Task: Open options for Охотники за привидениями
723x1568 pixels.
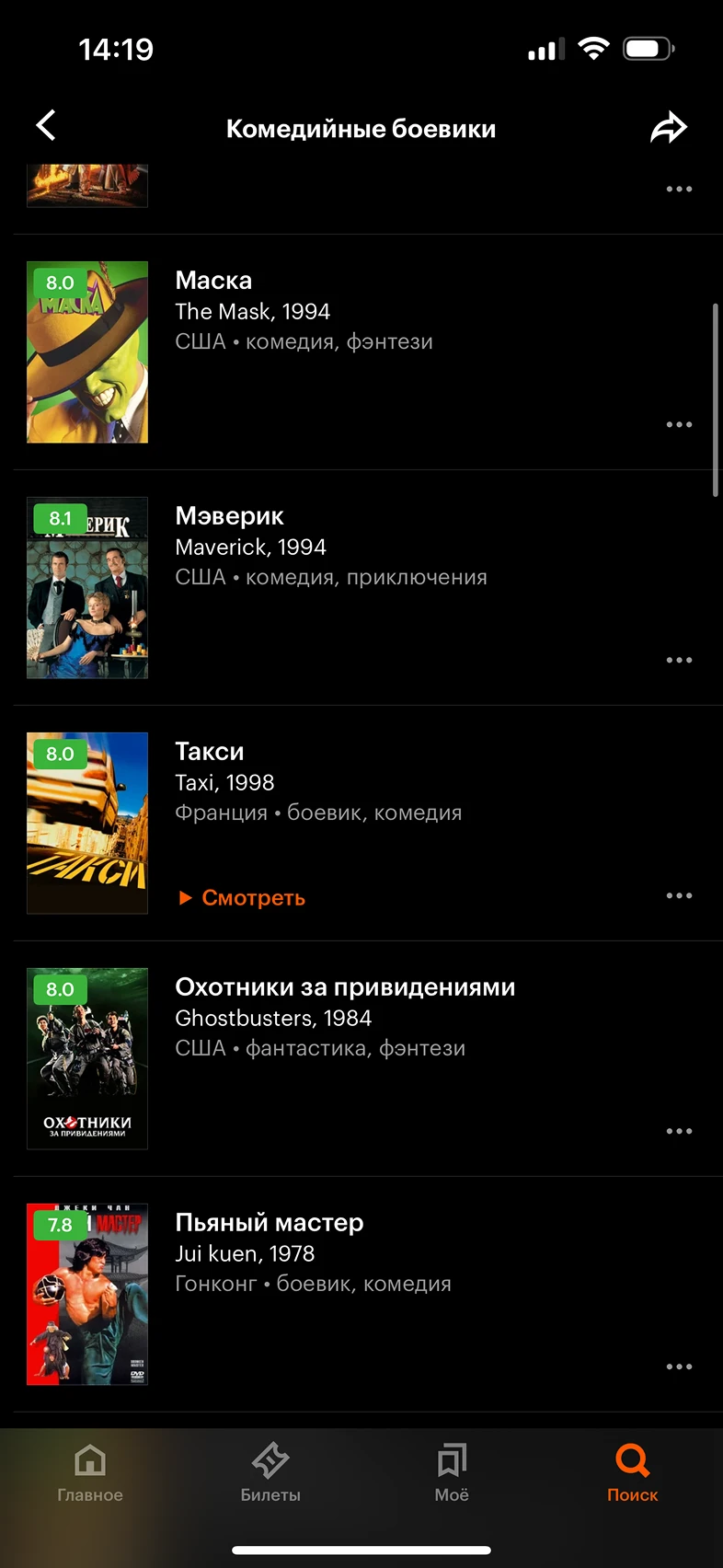Action: point(679,1131)
